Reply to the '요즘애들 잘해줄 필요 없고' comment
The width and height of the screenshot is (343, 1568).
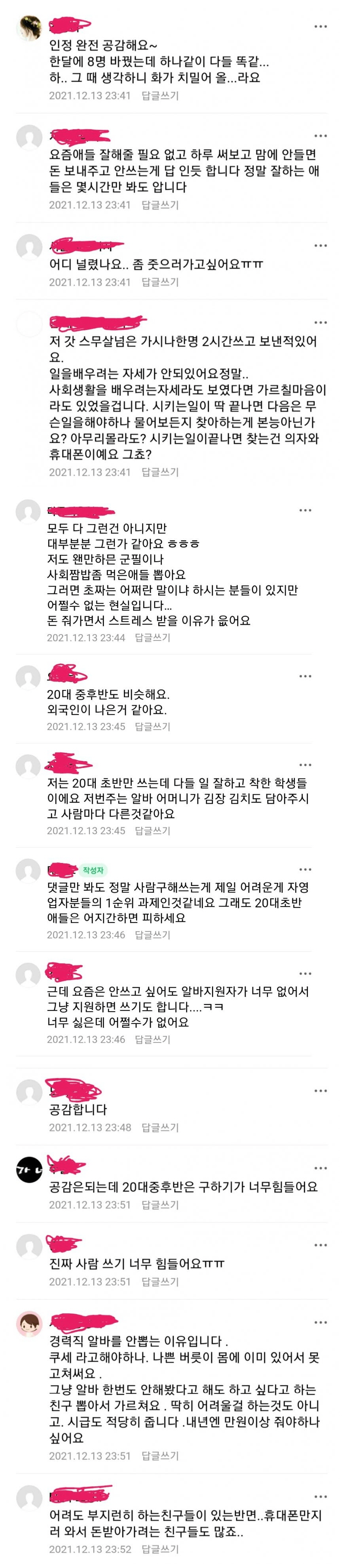(x=160, y=205)
